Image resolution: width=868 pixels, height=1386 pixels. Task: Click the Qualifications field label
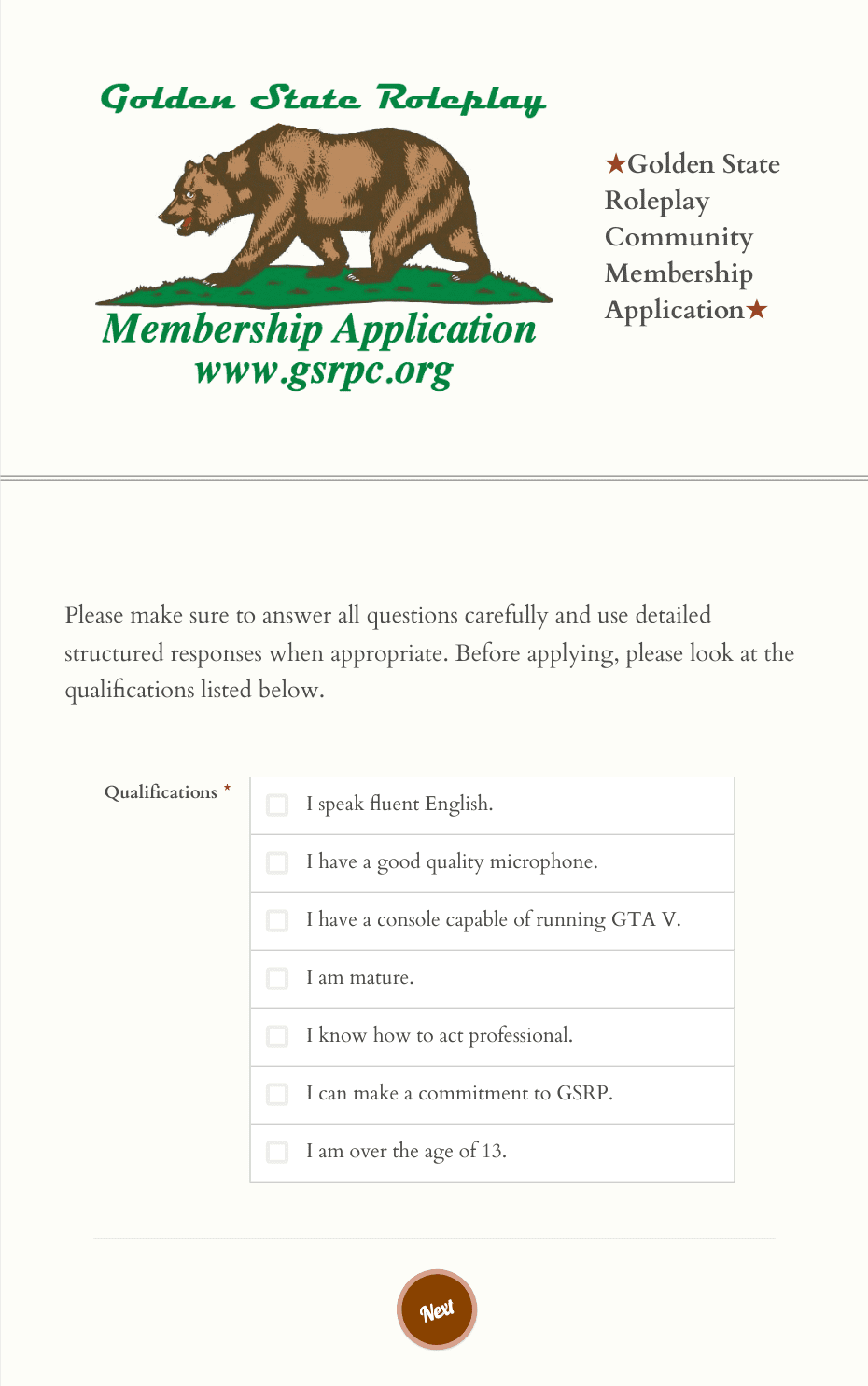[x=161, y=791]
